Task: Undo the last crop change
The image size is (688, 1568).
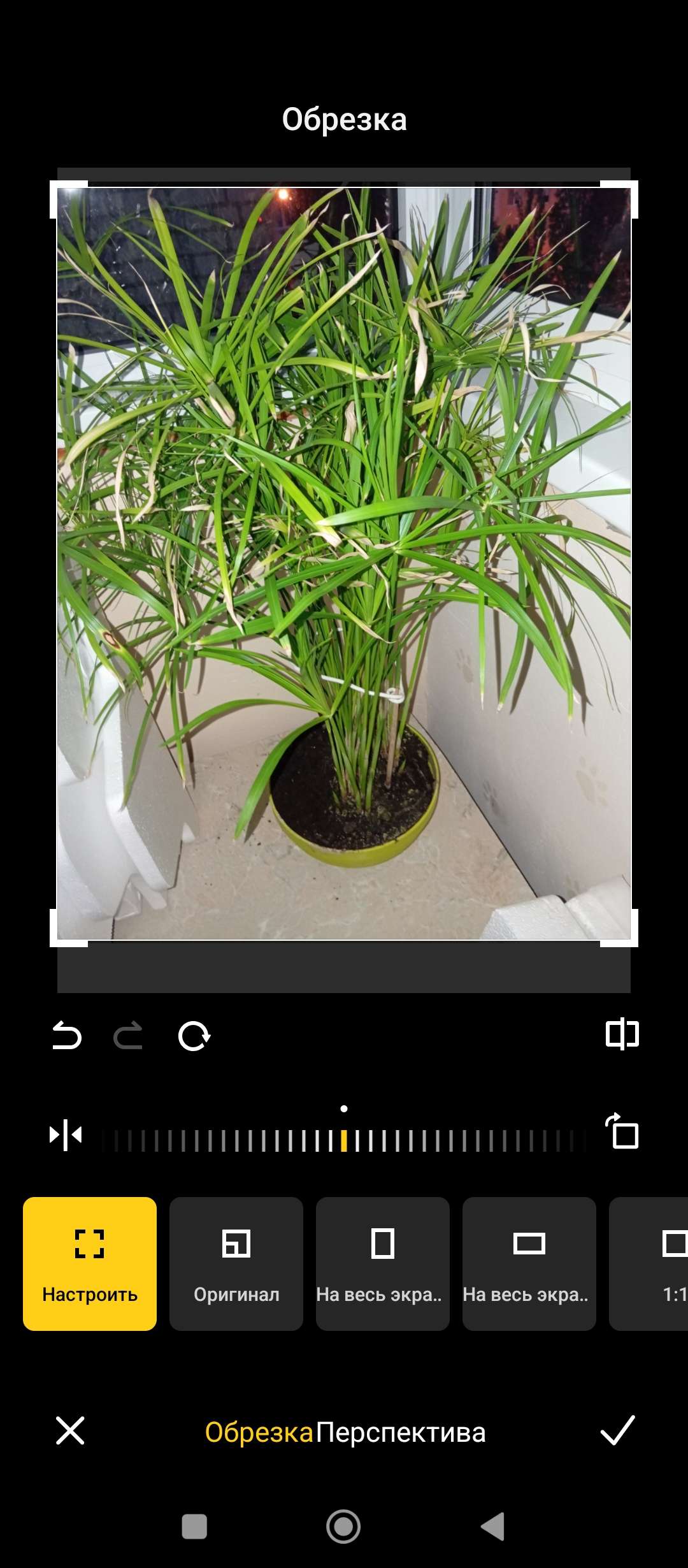Action: [x=67, y=1035]
